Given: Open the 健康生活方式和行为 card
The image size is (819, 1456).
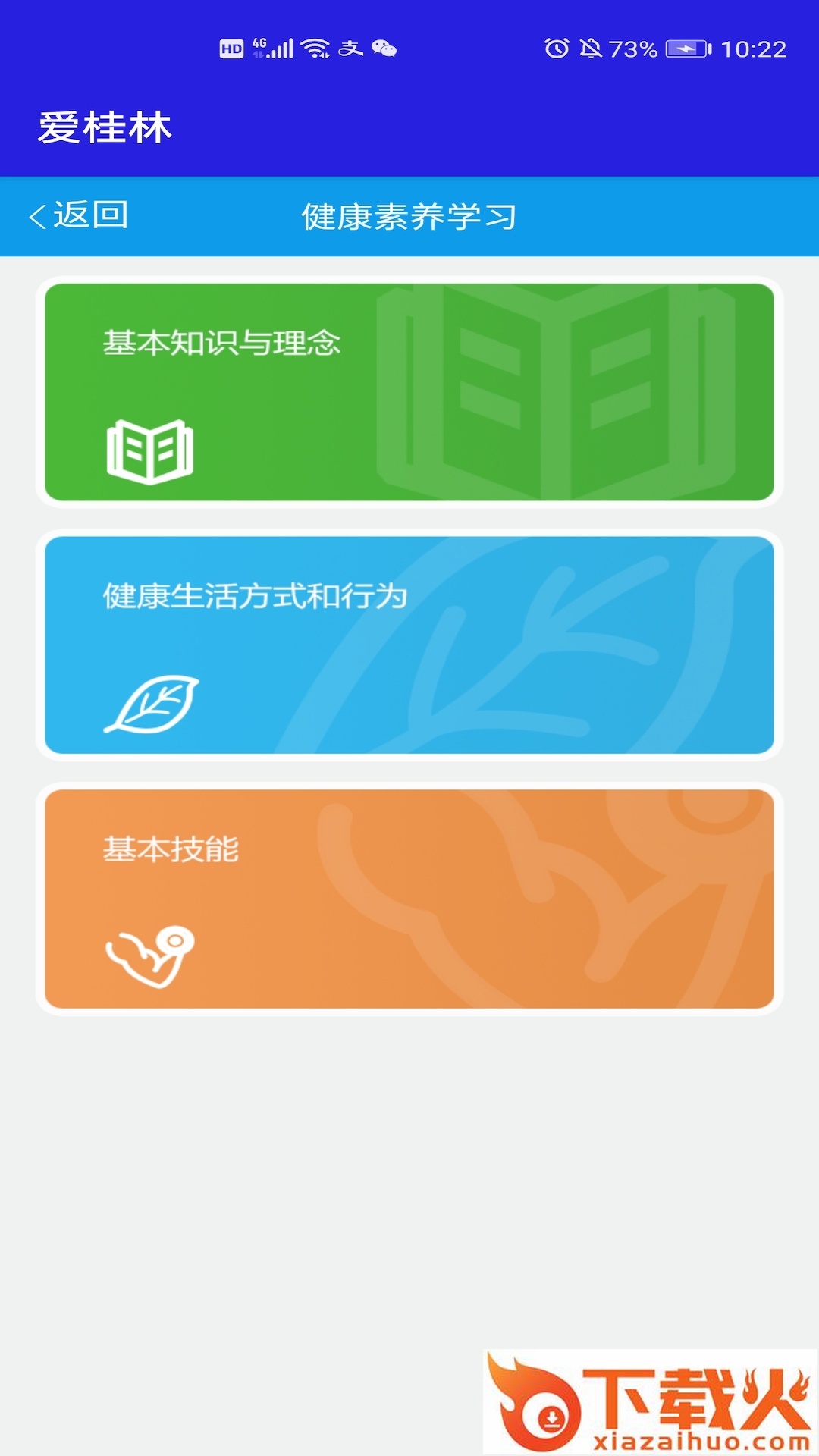Looking at the screenshot, I should click(x=409, y=645).
